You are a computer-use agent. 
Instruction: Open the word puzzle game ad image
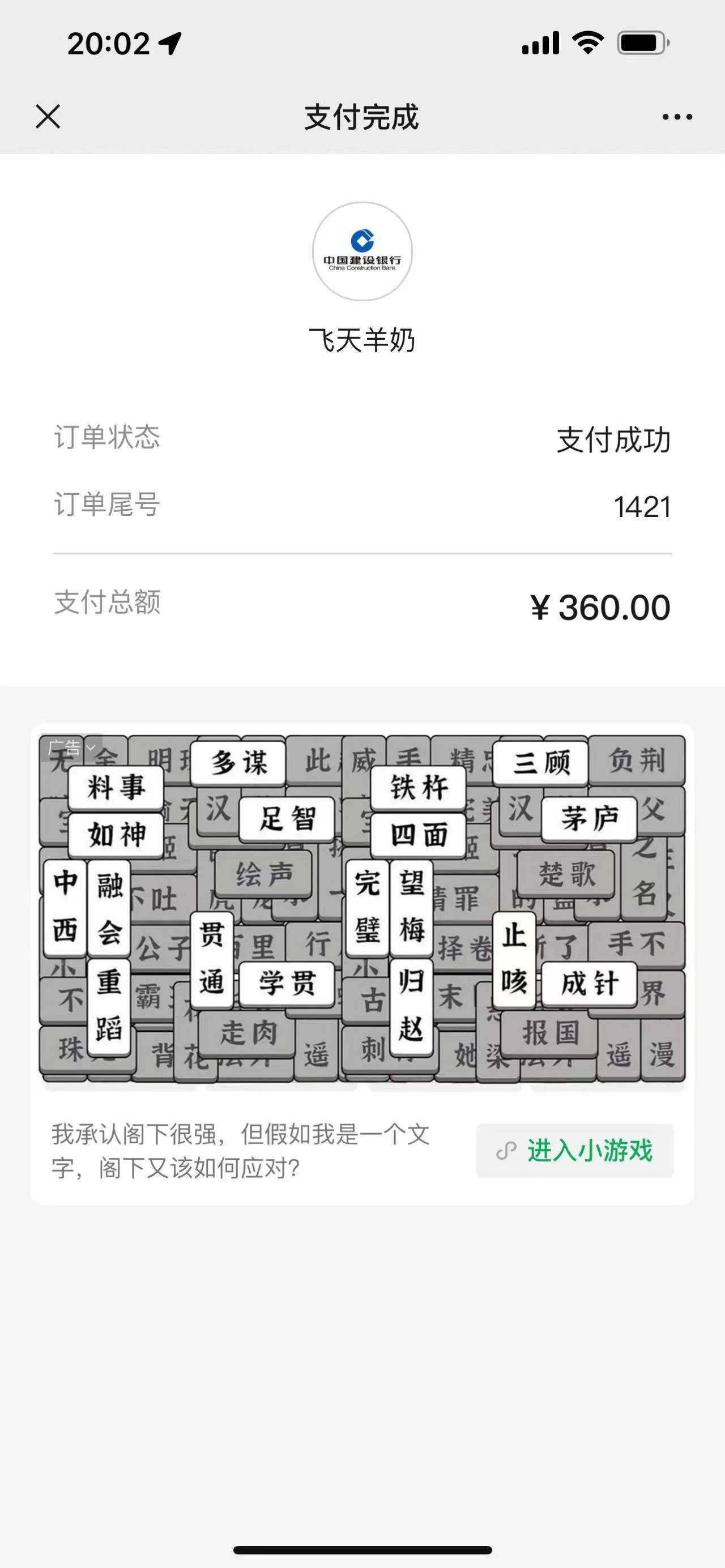click(362, 908)
